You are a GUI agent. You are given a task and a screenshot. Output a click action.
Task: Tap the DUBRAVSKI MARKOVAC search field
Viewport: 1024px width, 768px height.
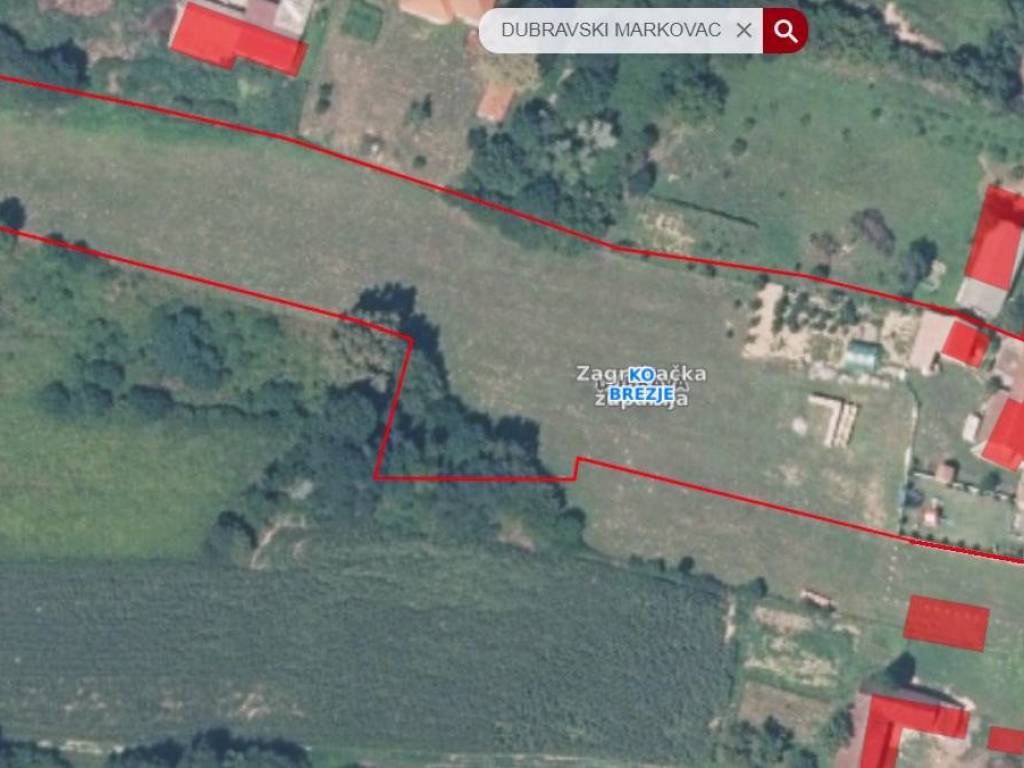click(x=610, y=30)
